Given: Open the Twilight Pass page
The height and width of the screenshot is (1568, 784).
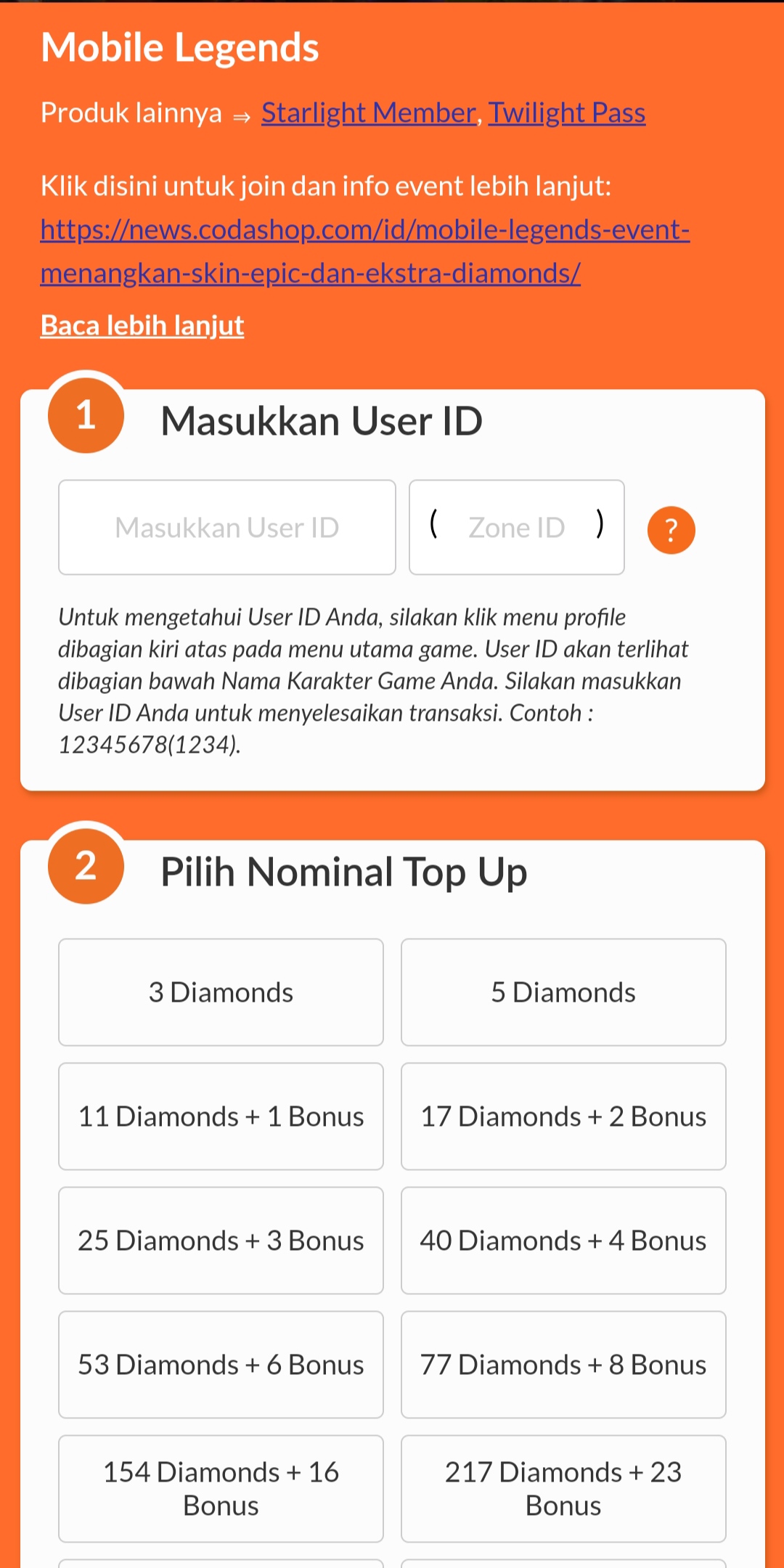Looking at the screenshot, I should [x=567, y=113].
